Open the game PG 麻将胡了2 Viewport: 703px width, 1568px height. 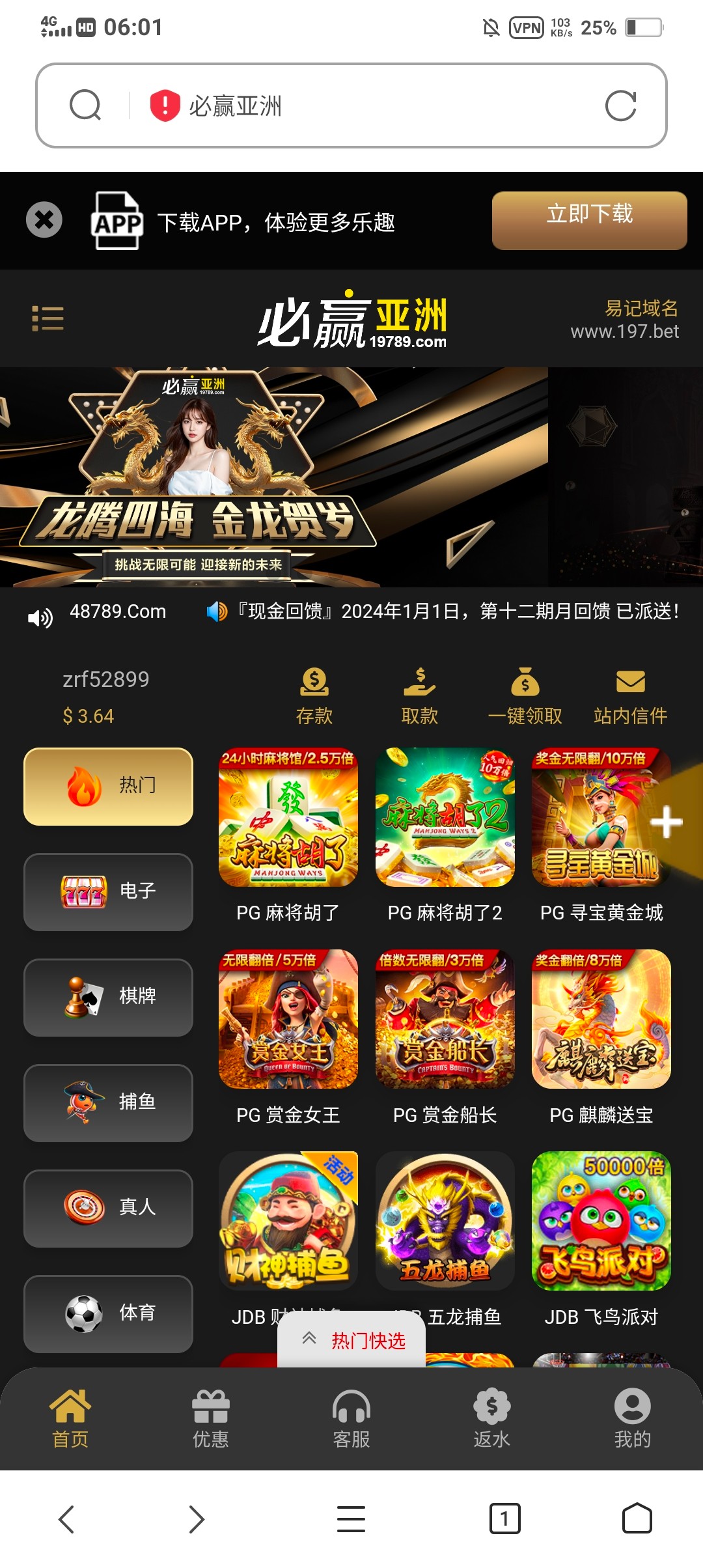[x=445, y=835]
